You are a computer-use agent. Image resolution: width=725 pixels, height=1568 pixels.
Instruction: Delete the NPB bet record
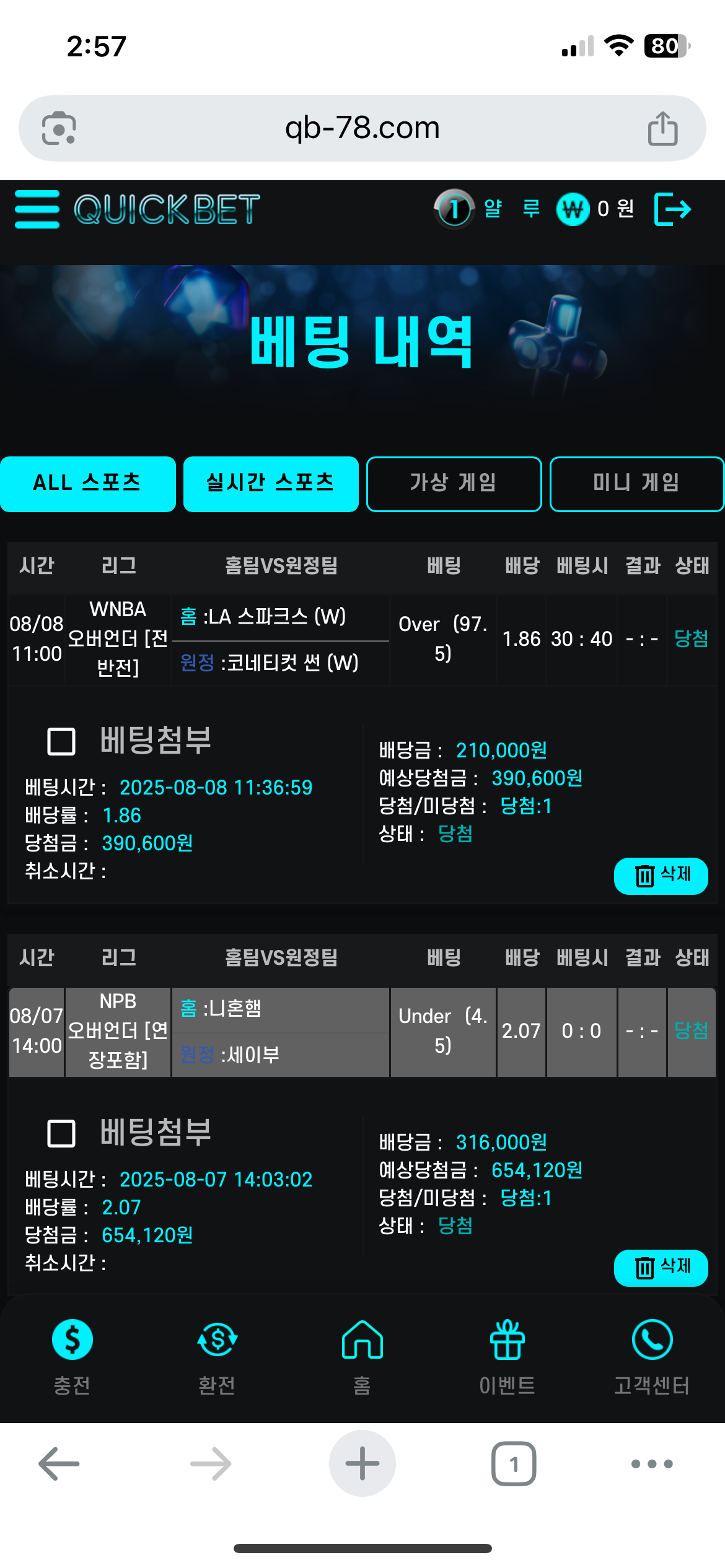[661, 1268]
